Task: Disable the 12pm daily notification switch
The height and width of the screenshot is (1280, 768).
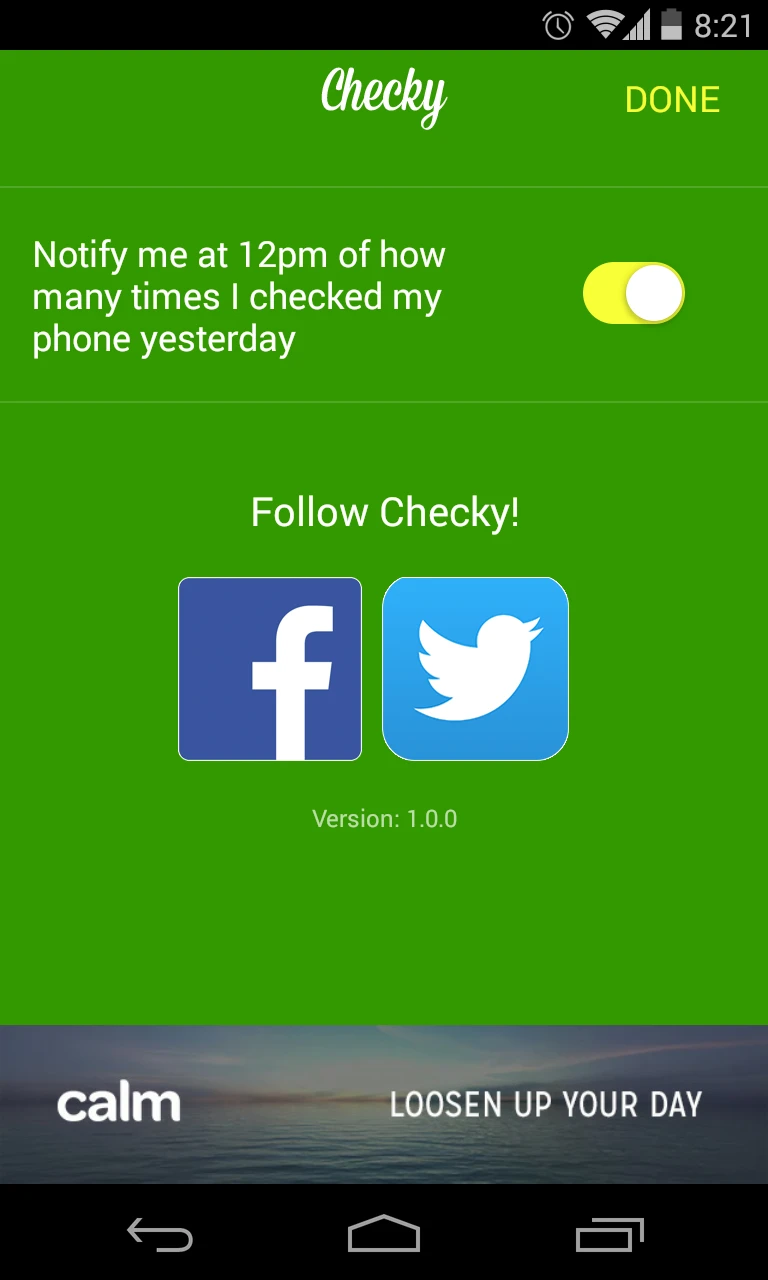Action: (x=633, y=294)
